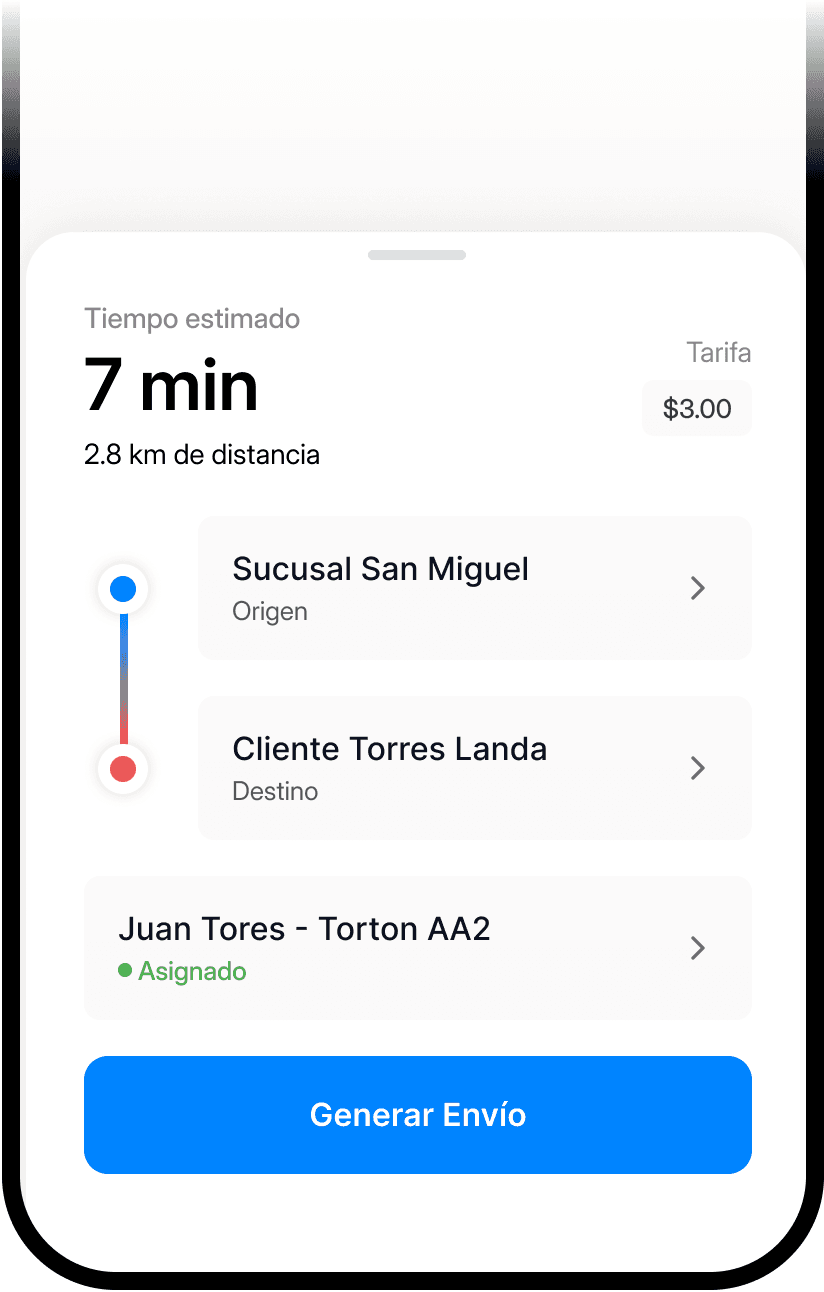Tap the Generar Envío button
The image size is (824, 1292).
pyautogui.click(x=417, y=1115)
